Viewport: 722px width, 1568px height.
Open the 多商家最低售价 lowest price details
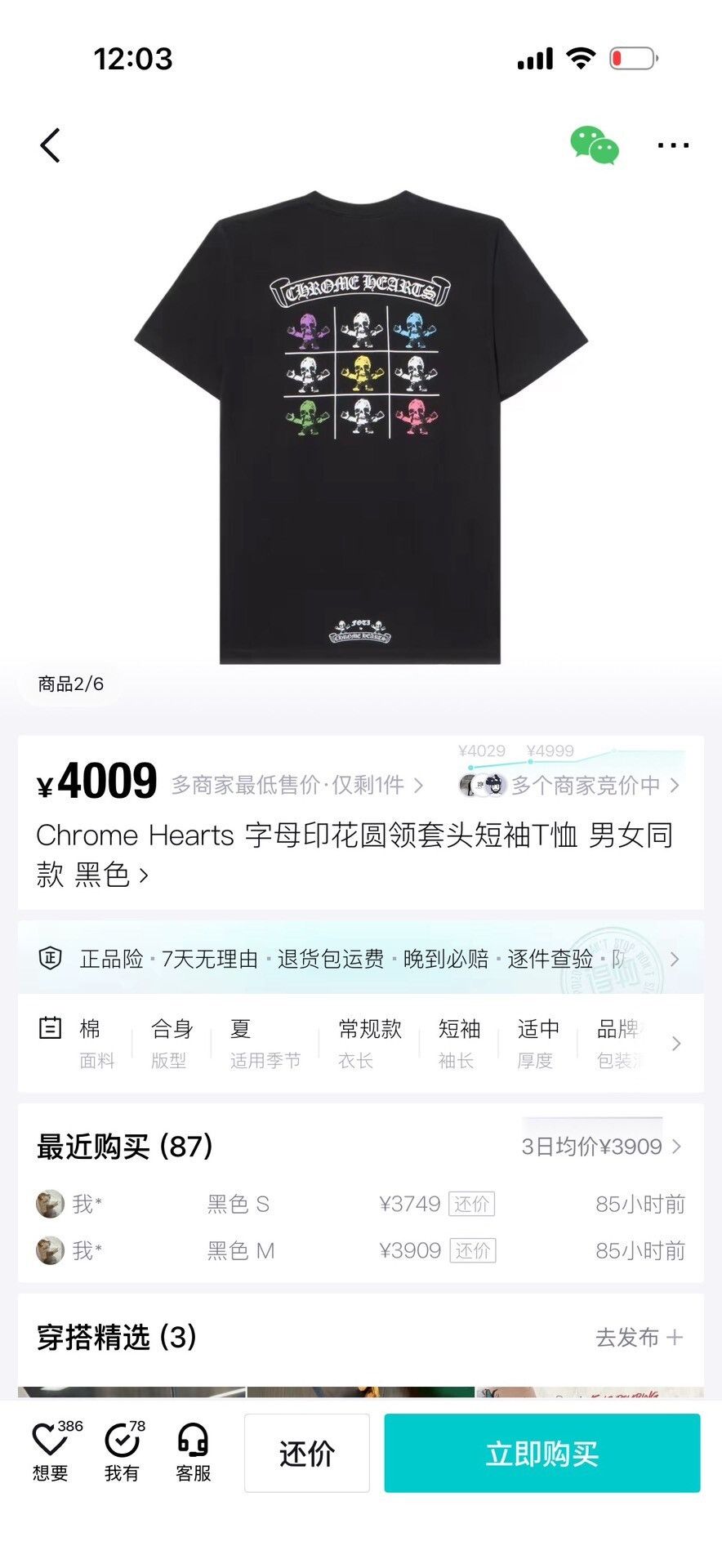[297, 785]
